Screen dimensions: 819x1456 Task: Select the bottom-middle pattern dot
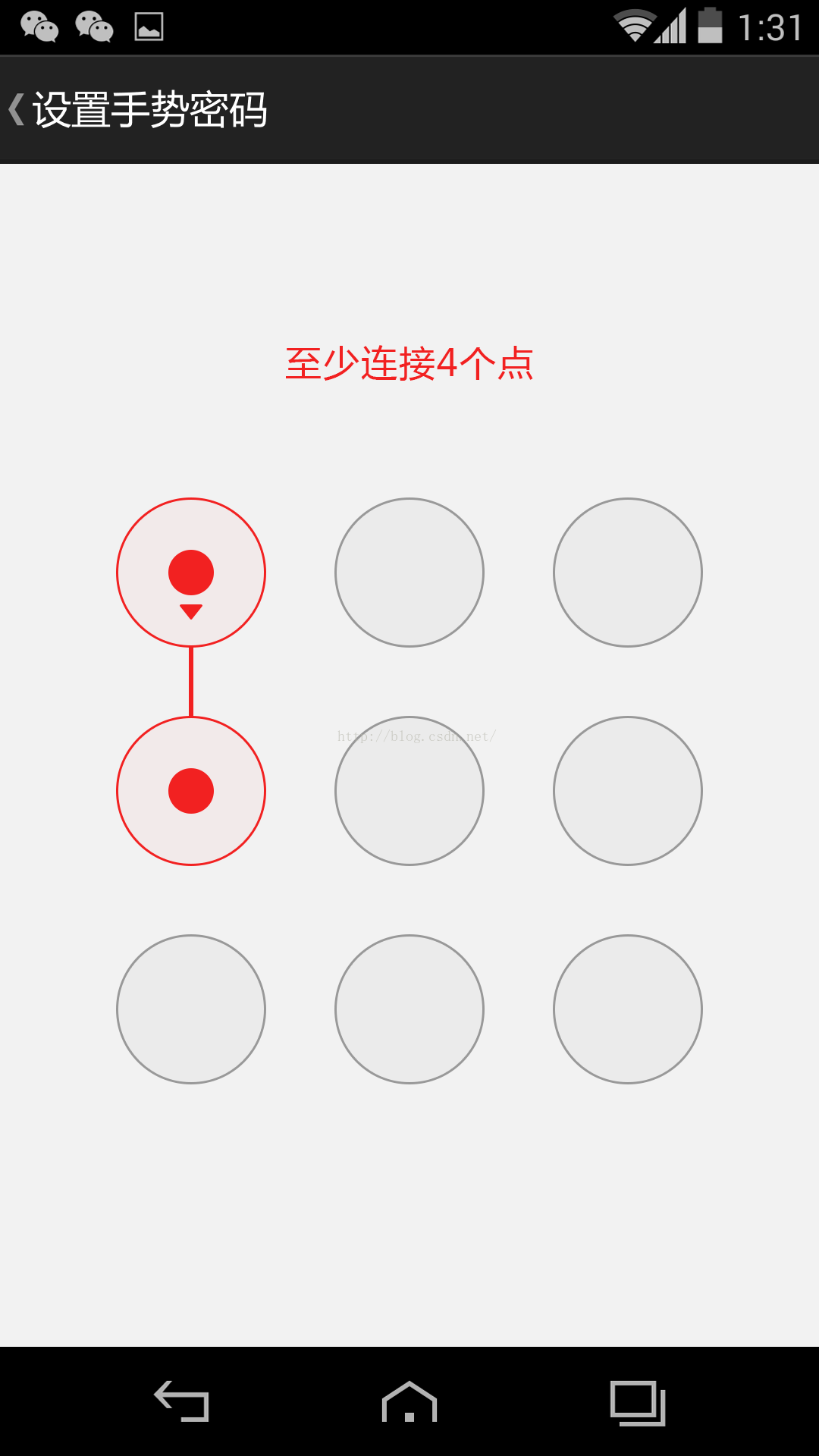point(409,1009)
